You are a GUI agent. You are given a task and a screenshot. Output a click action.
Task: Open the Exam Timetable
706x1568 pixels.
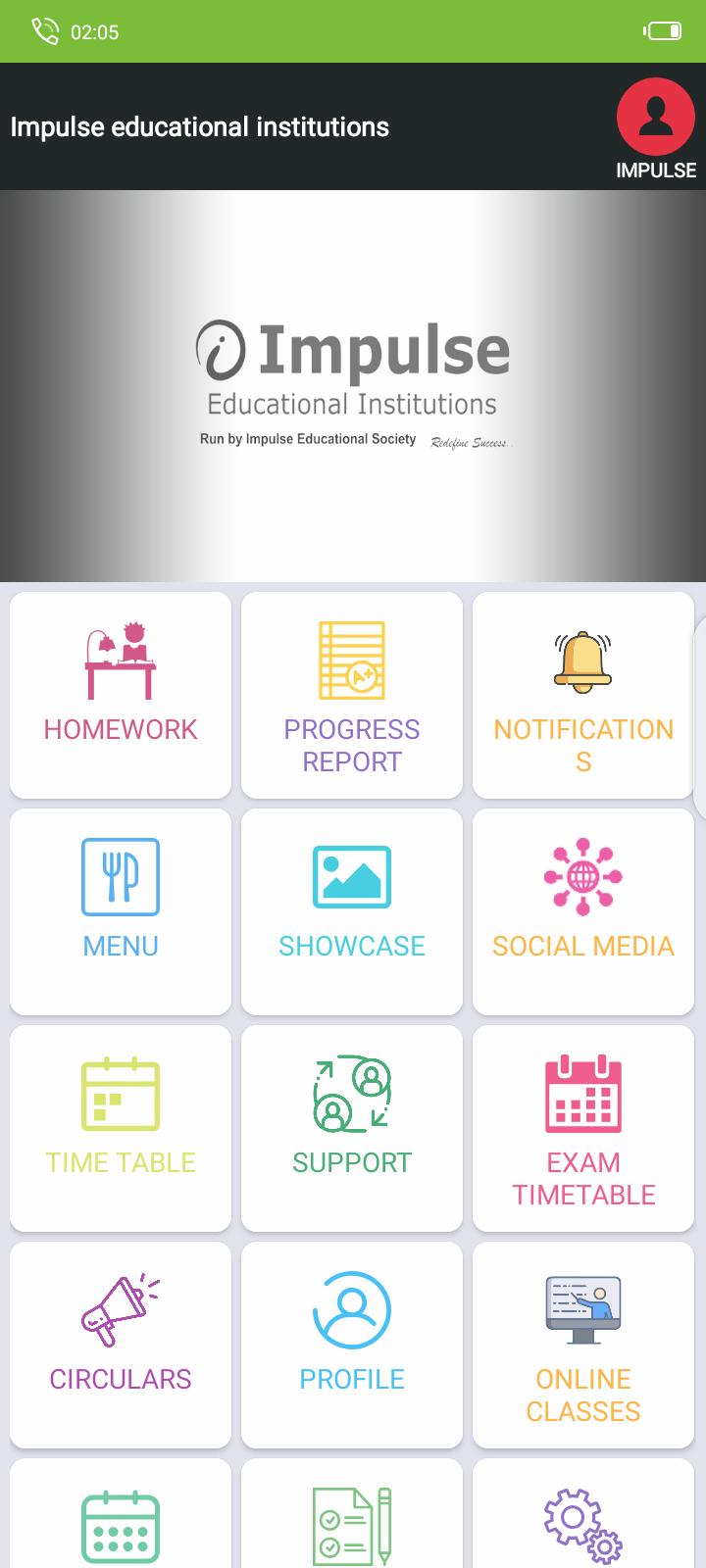pos(583,1128)
